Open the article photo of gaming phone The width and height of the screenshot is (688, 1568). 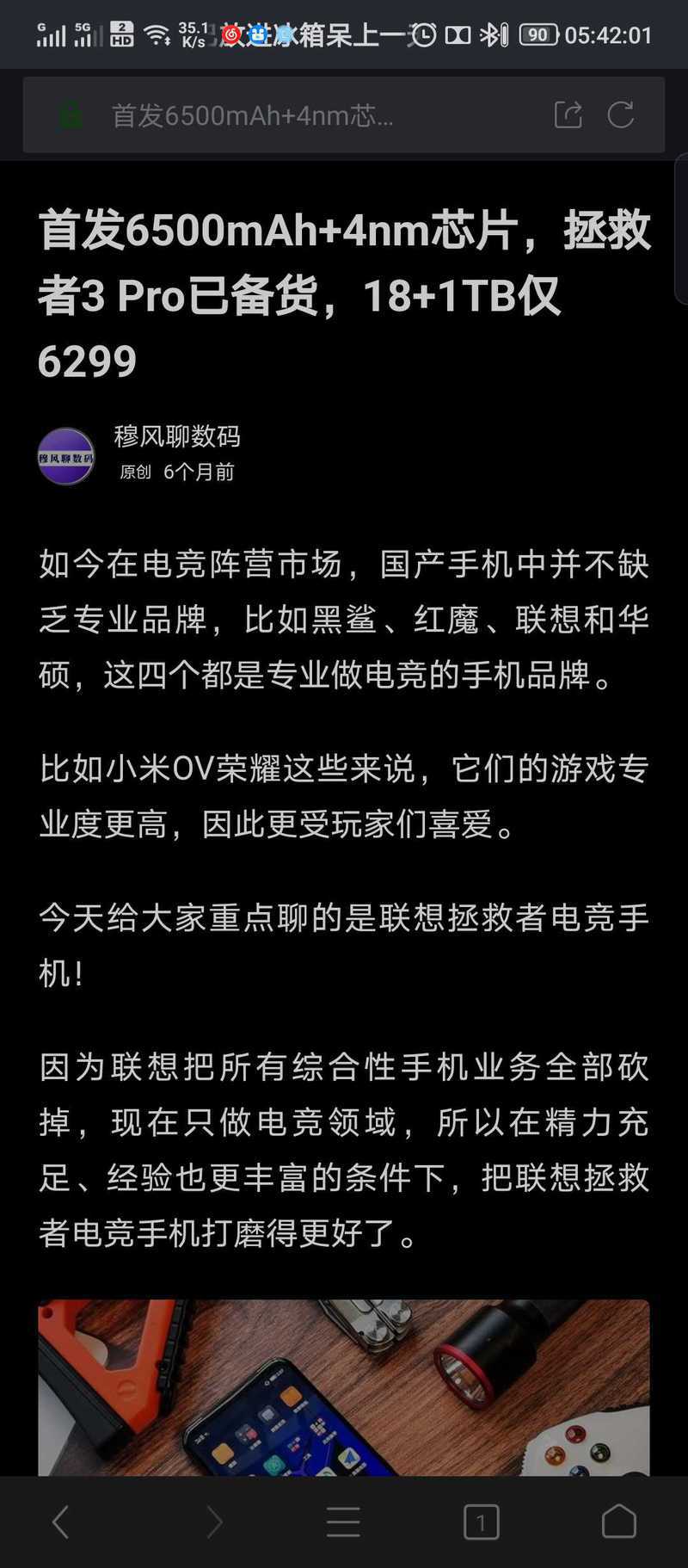pos(344,1387)
